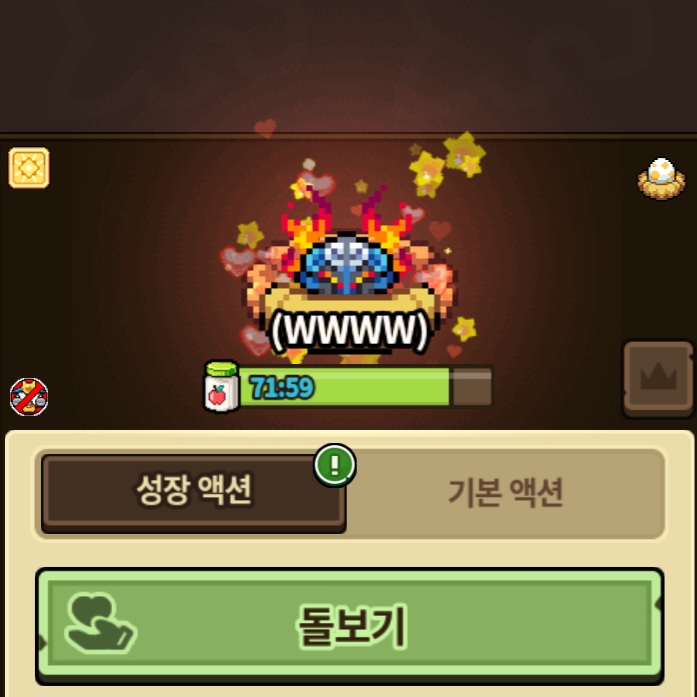This screenshot has width=697, height=697.
Task: Switch to the 성장 액션 tab
Action: tap(194, 493)
